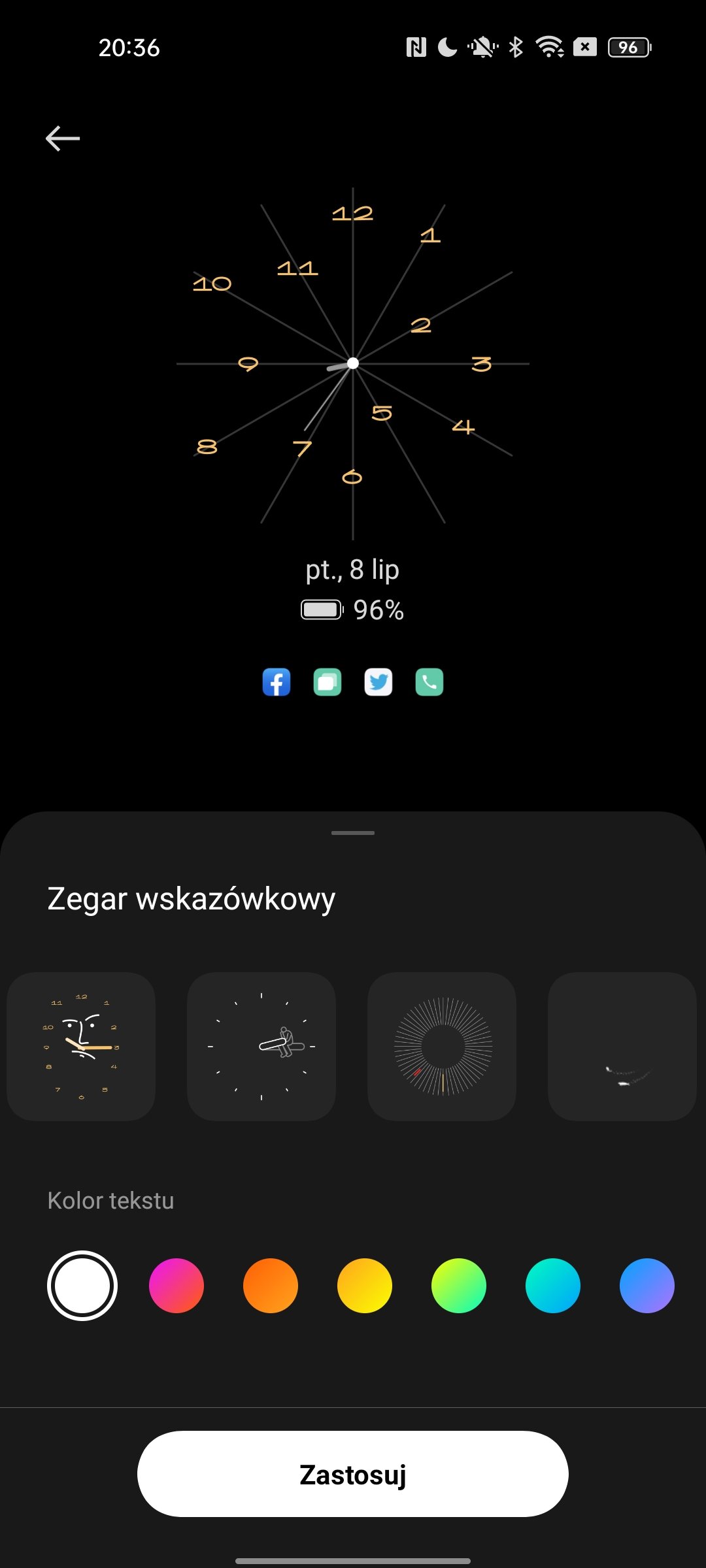This screenshot has height=1568, width=706.
Task: Select the white text color
Action: (82, 1286)
